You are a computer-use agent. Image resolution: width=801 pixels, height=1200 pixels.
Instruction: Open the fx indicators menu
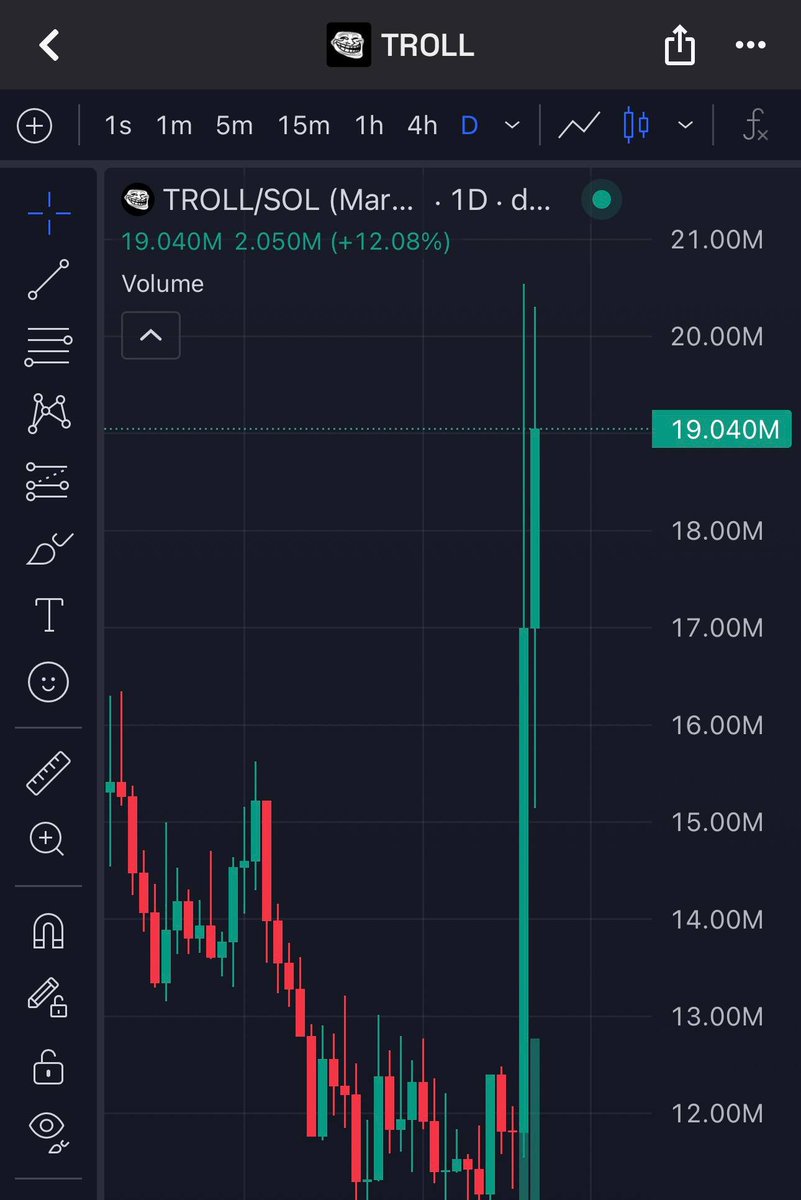click(755, 127)
